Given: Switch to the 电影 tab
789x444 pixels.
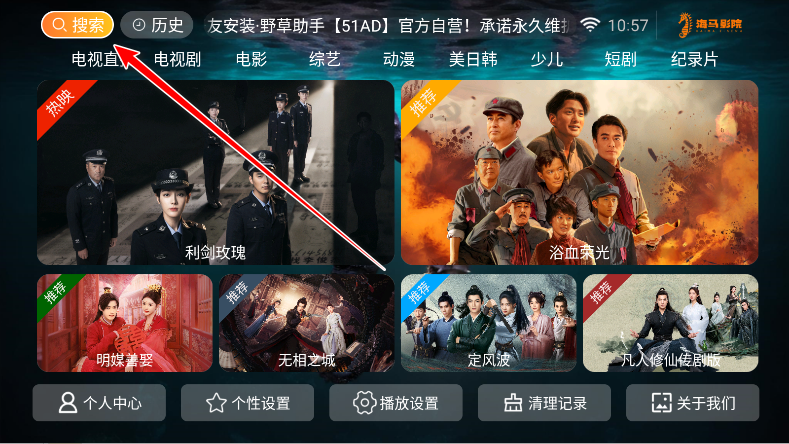Looking at the screenshot, I should 251,59.
